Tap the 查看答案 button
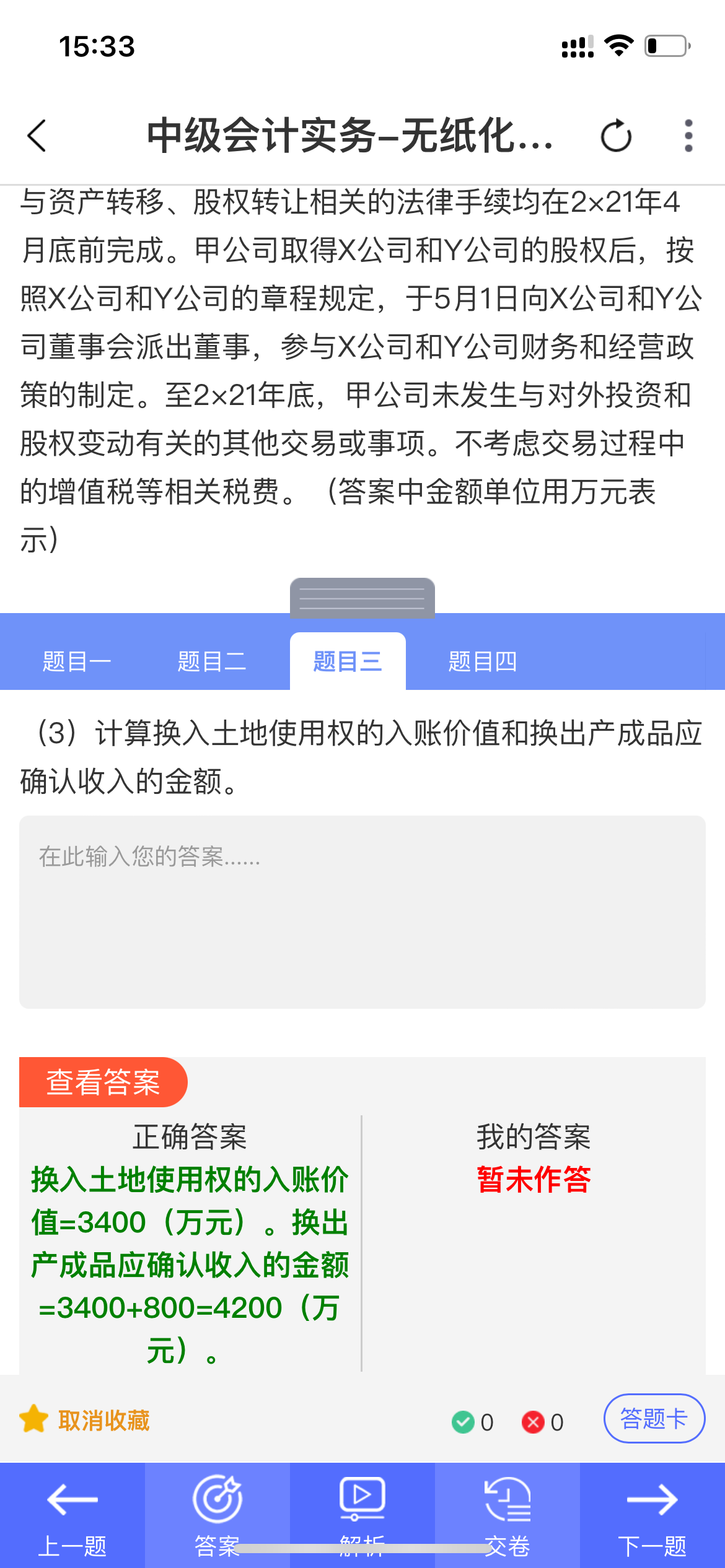725x1568 pixels. click(103, 1082)
